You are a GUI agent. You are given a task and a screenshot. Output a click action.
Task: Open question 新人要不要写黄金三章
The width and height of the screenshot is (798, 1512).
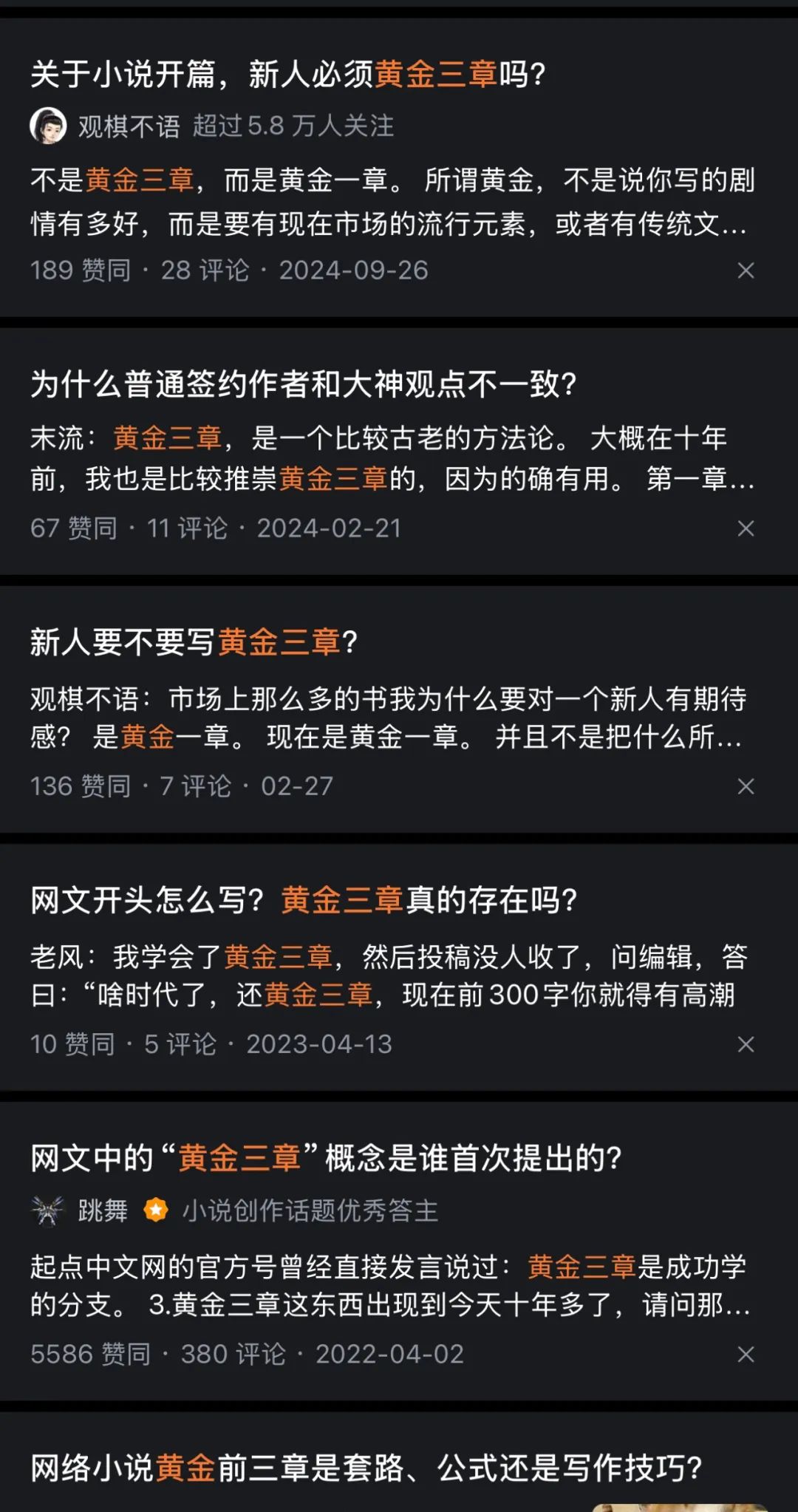(194, 642)
